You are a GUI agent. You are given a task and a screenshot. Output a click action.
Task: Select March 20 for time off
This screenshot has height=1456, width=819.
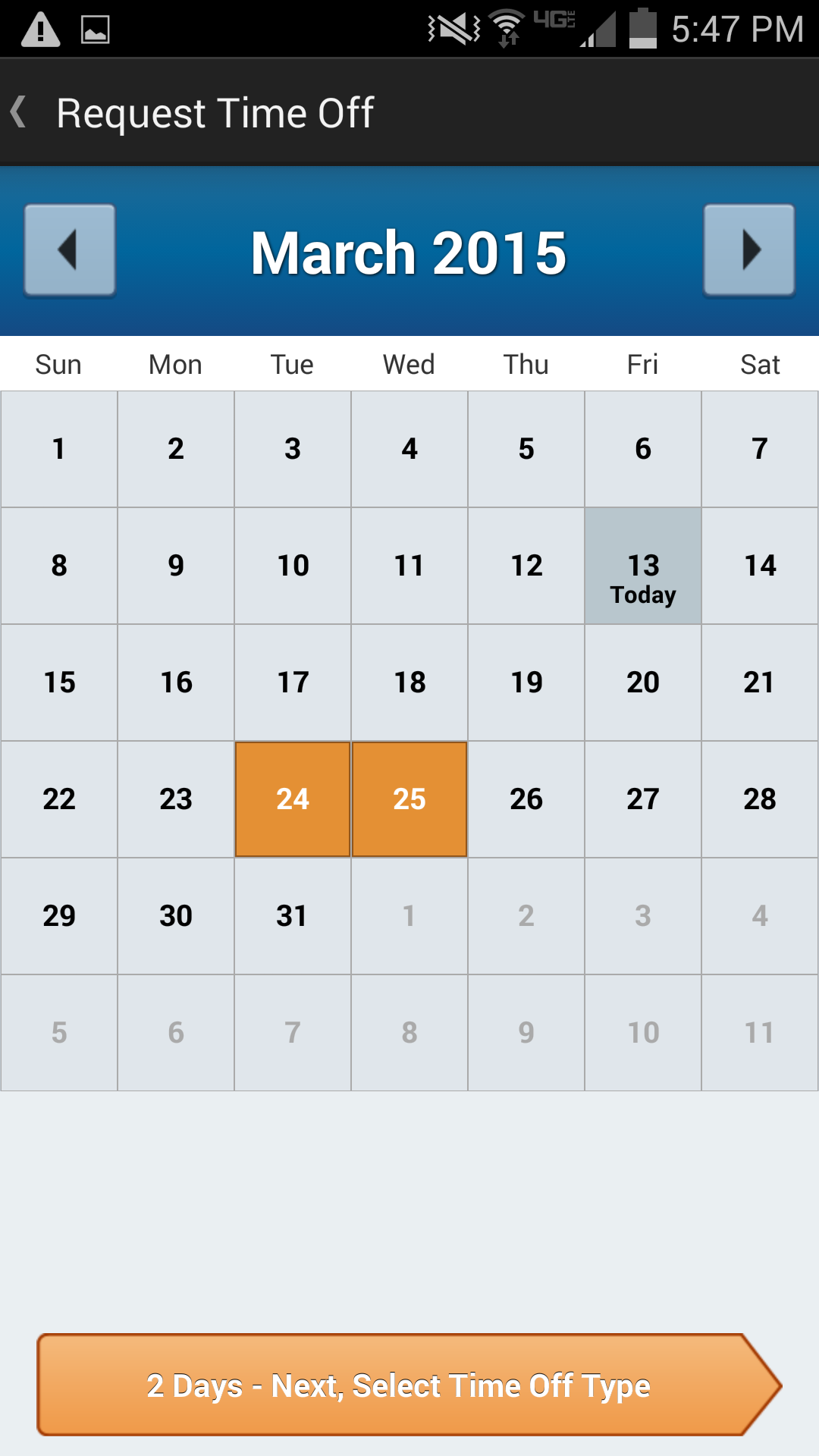pos(643,682)
